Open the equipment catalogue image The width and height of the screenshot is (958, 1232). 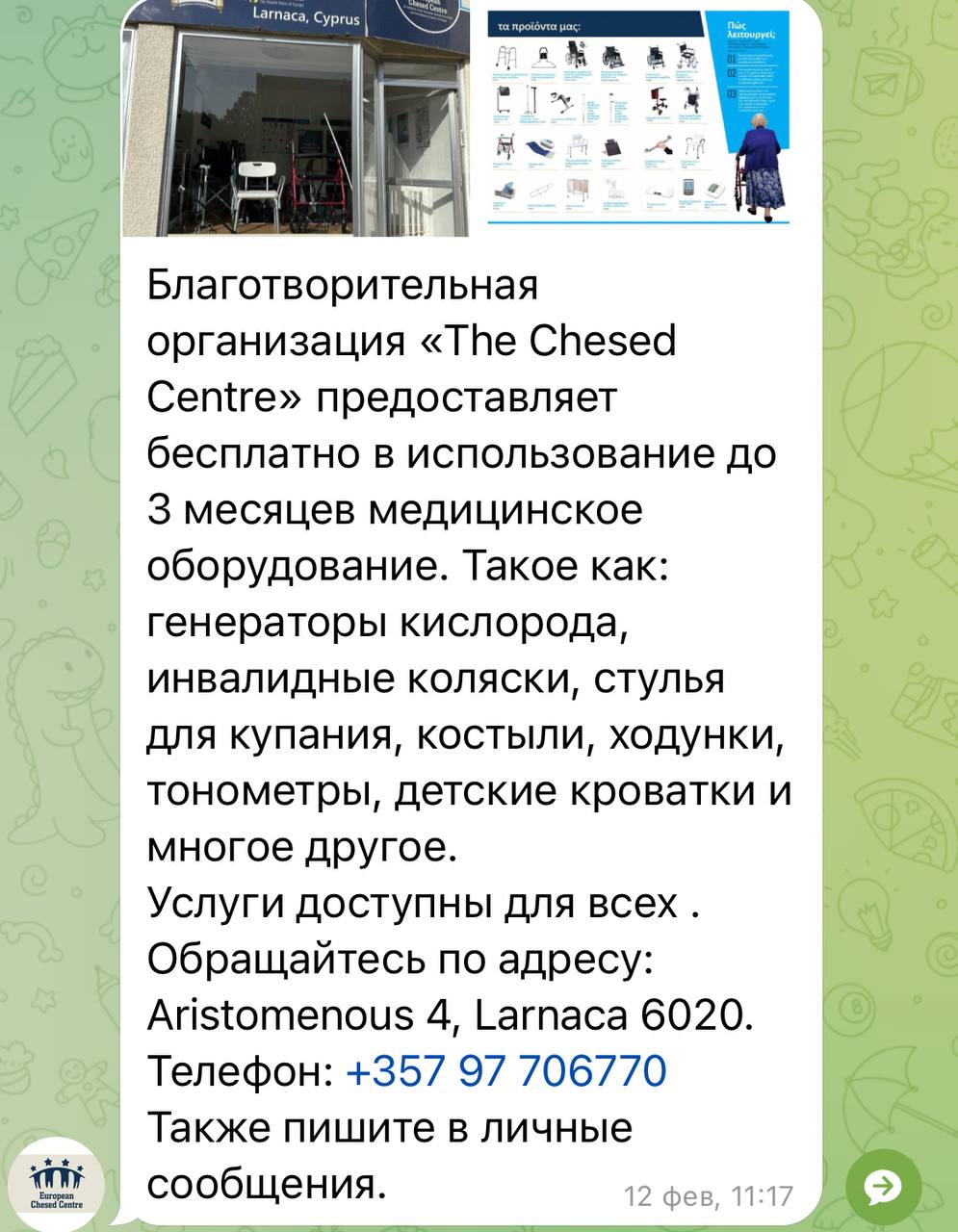(637, 120)
